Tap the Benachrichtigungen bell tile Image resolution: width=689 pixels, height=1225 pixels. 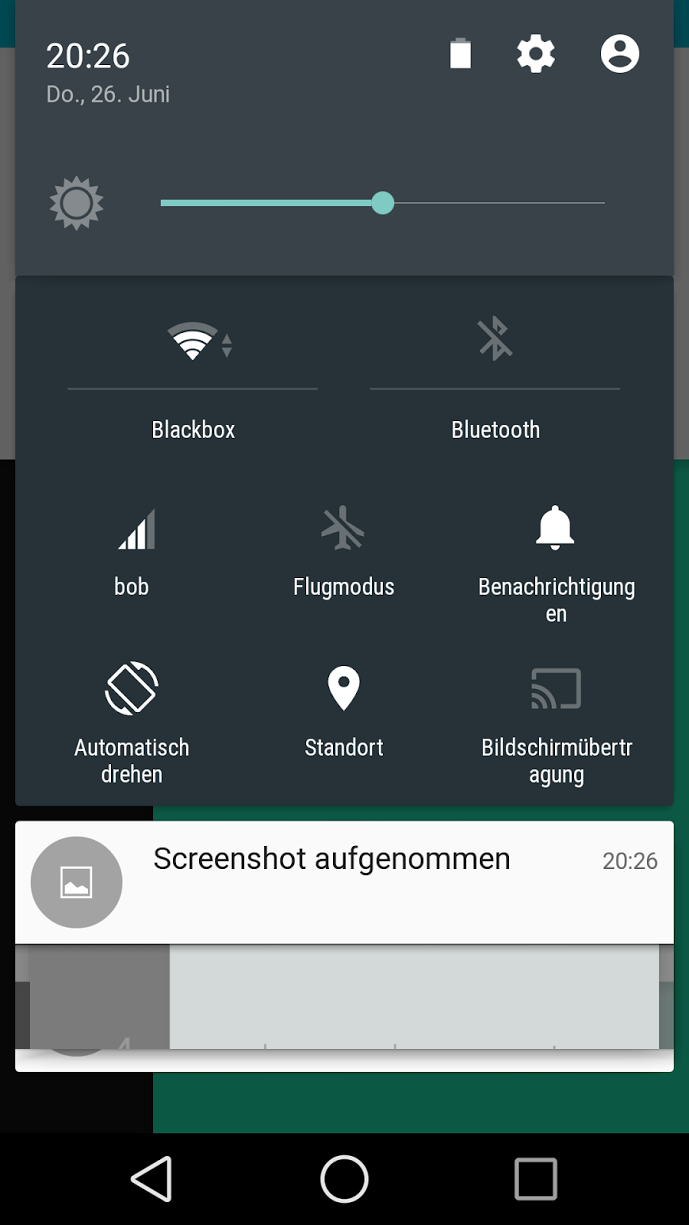click(x=556, y=564)
